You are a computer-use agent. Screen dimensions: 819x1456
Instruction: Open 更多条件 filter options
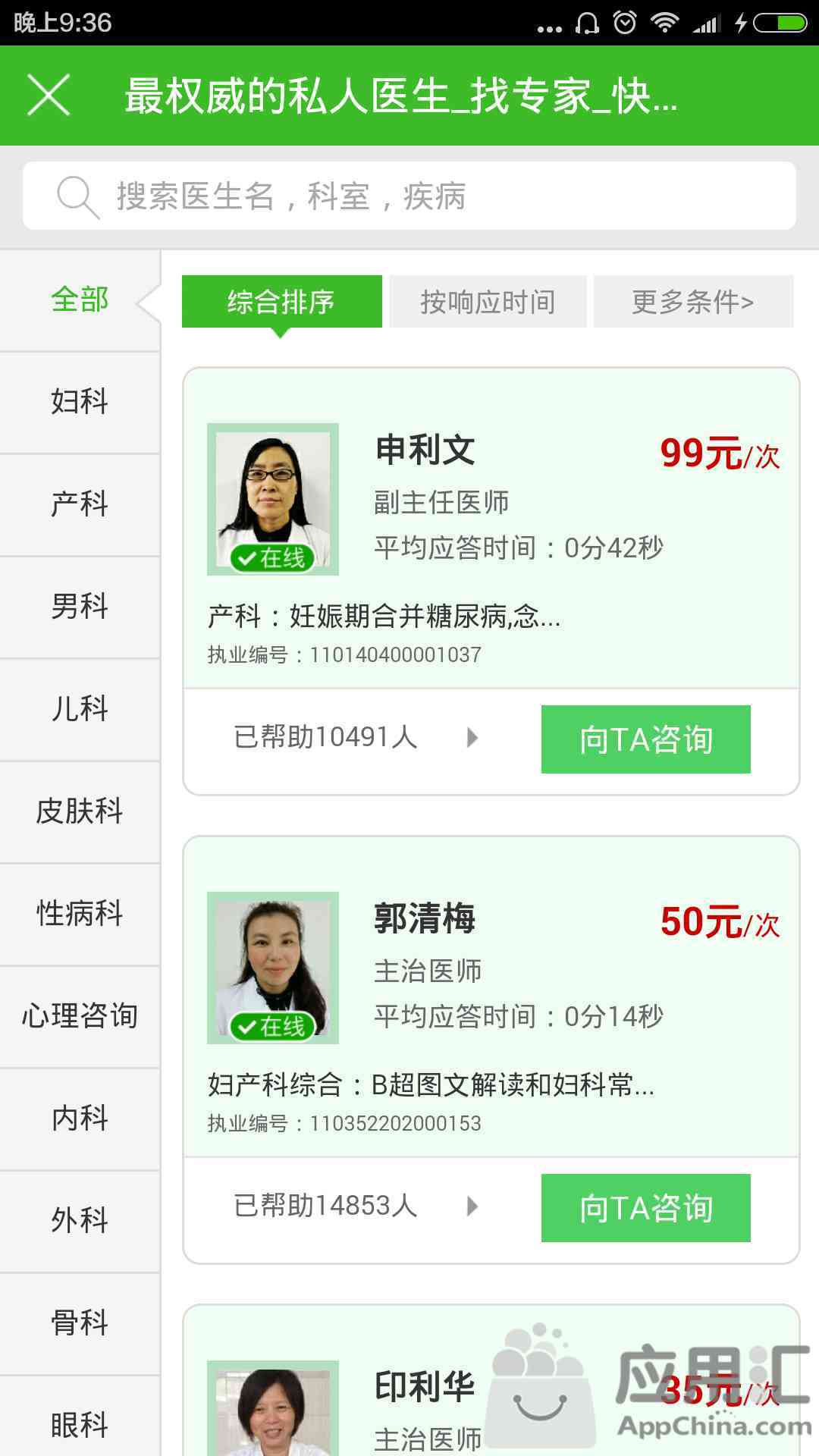pyautogui.click(x=693, y=302)
